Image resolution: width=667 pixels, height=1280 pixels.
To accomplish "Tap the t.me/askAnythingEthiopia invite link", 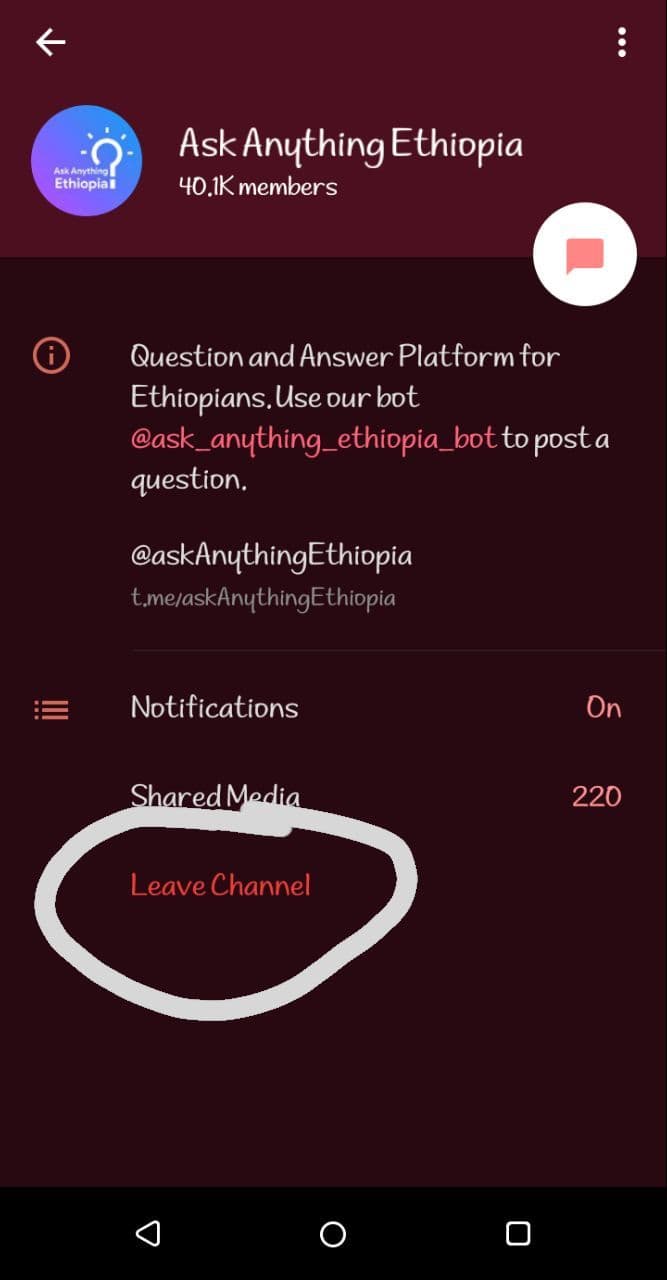I will [x=263, y=598].
